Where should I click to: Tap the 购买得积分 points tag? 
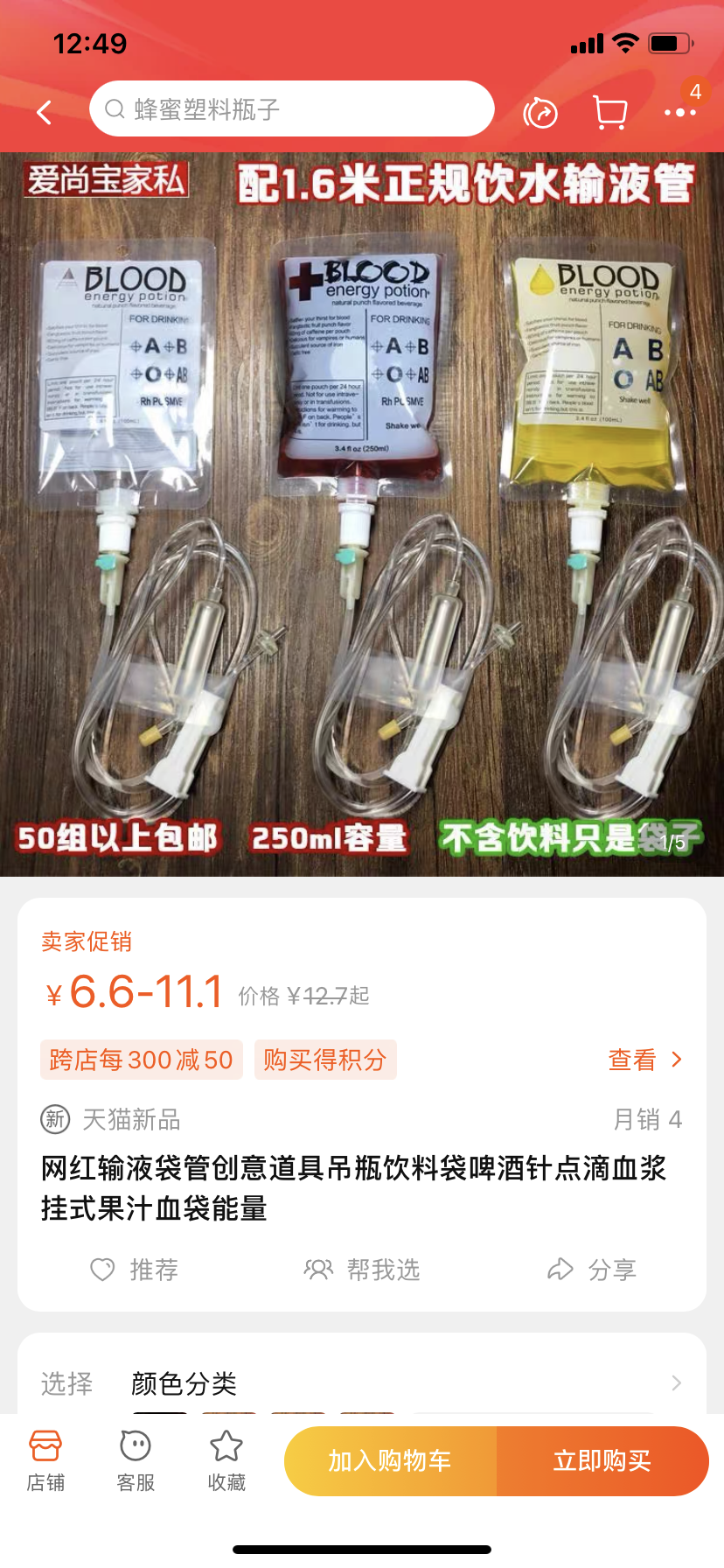tap(325, 1060)
